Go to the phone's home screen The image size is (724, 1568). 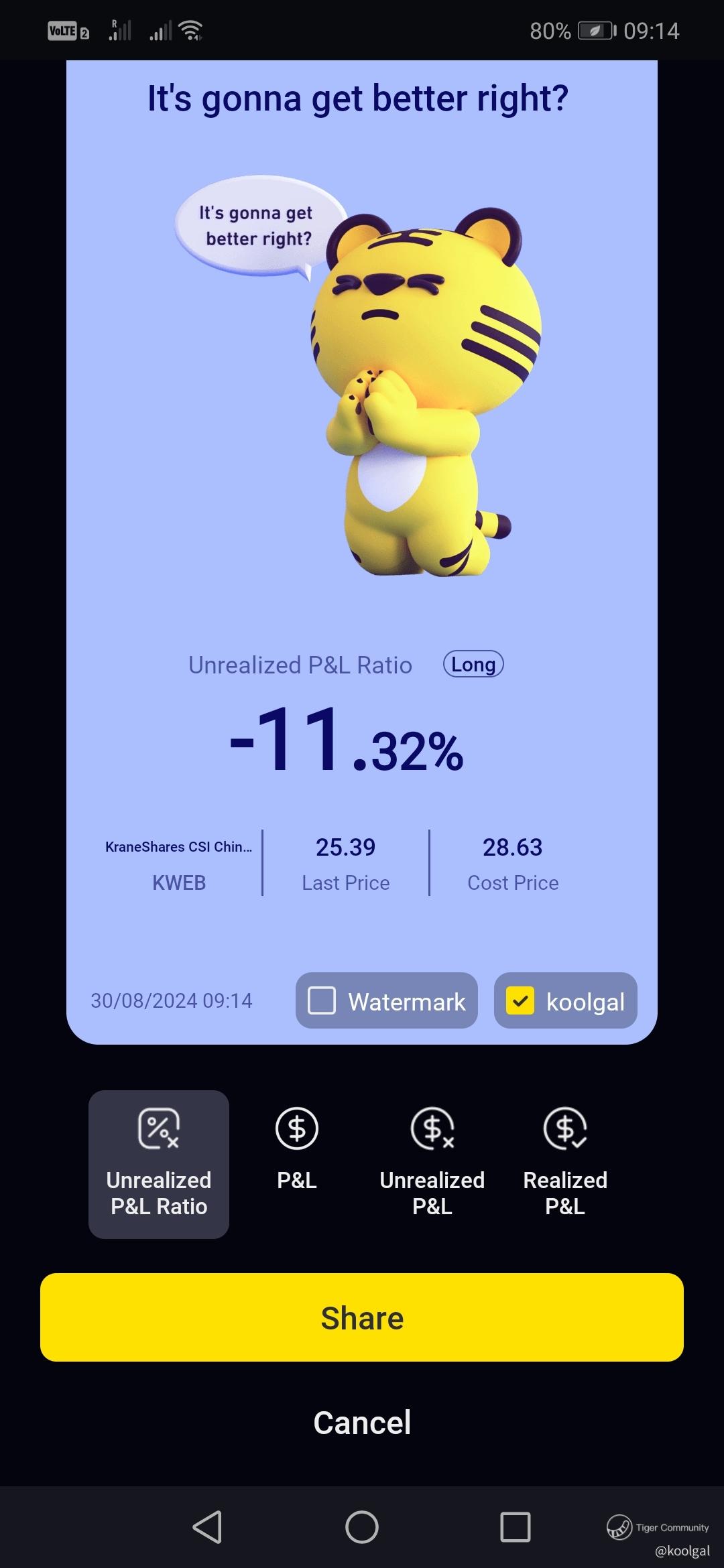tap(362, 1527)
